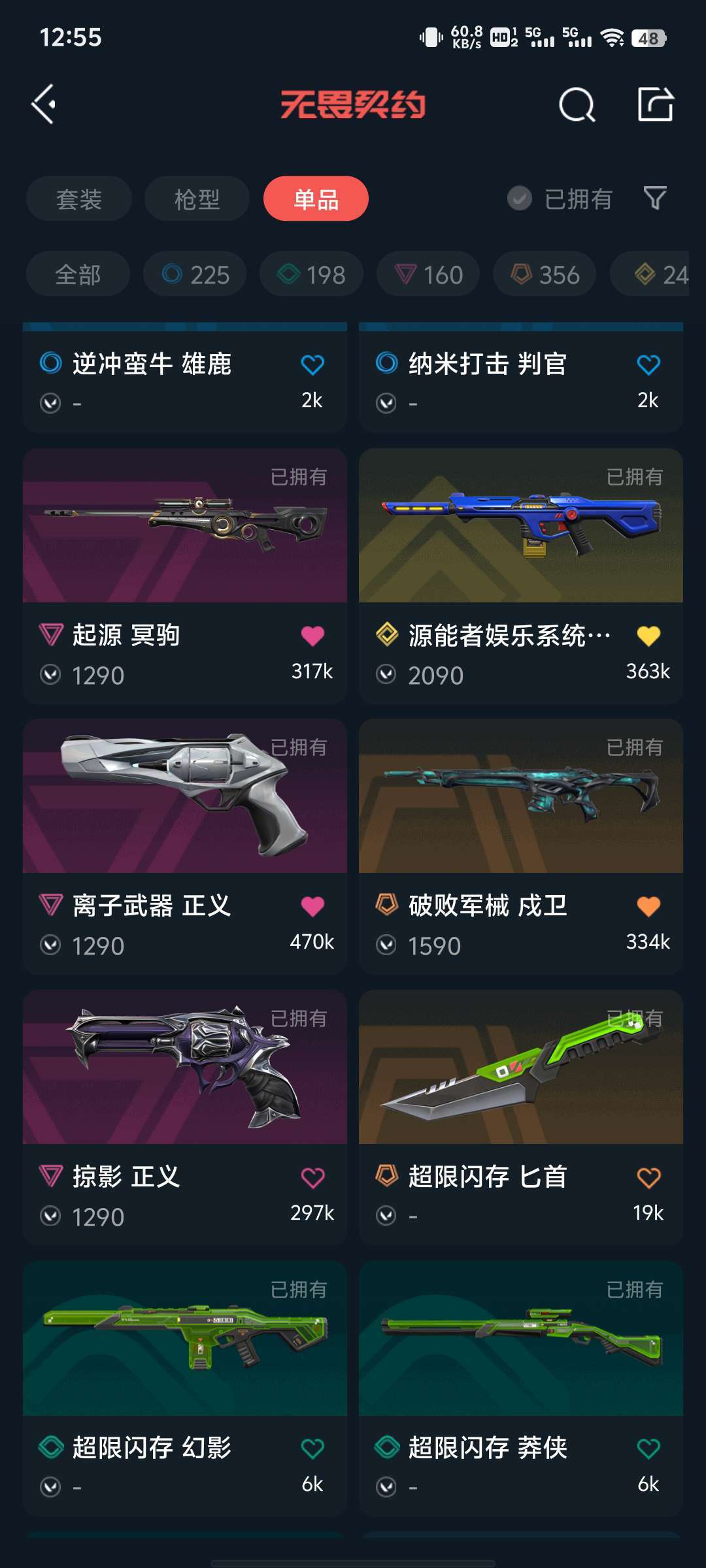
Task: Go back using the top-left arrow
Action: click(x=44, y=105)
